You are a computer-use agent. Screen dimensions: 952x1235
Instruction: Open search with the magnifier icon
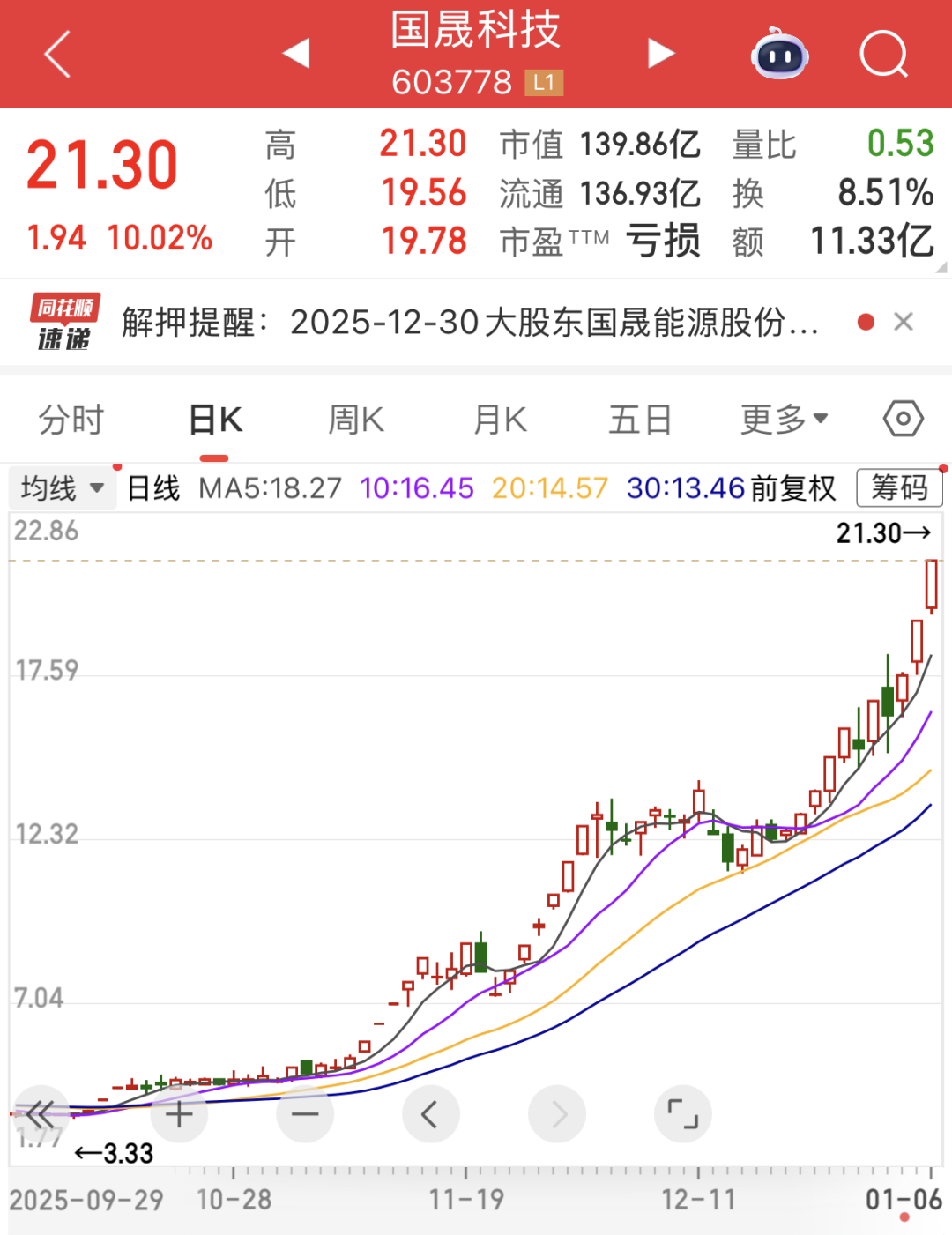(x=884, y=55)
